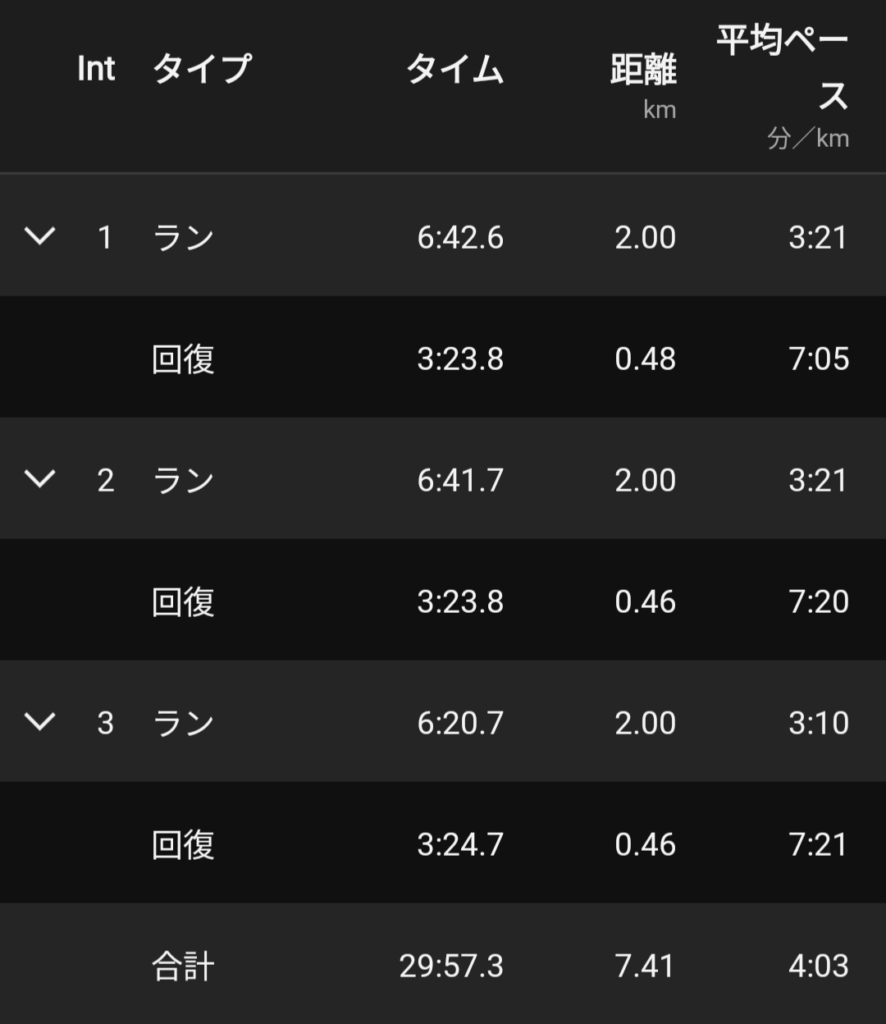Sort the table by タイム

coord(453,69)
